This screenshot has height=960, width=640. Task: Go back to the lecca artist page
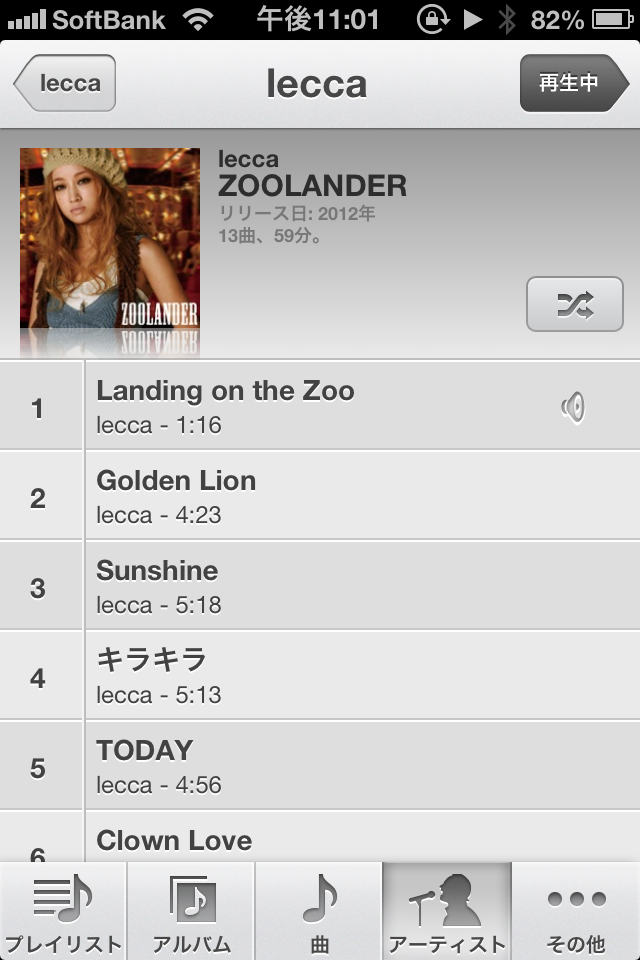point(66,83)
